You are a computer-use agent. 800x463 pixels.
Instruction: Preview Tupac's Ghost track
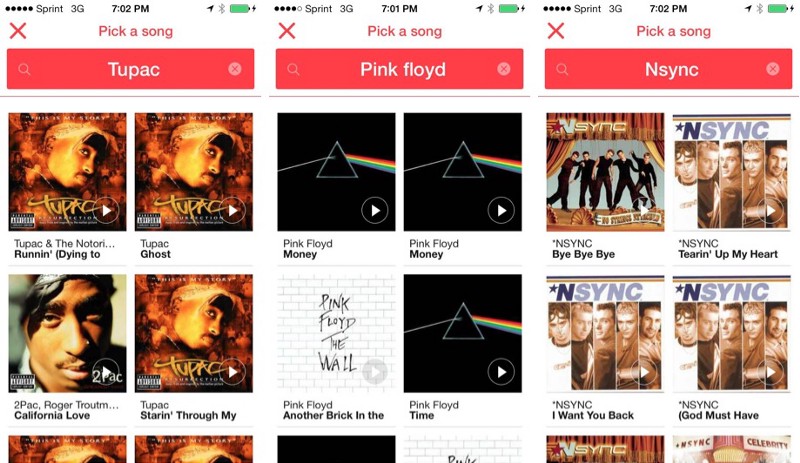pyautogui.click(x=233, y=211)
